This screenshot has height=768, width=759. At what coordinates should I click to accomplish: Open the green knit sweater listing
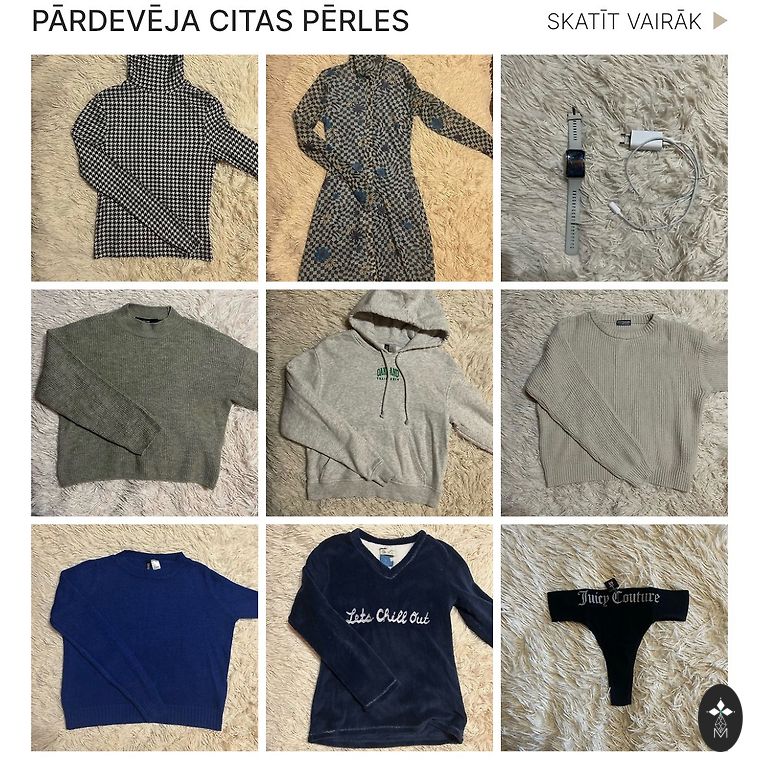pos(144,403)
